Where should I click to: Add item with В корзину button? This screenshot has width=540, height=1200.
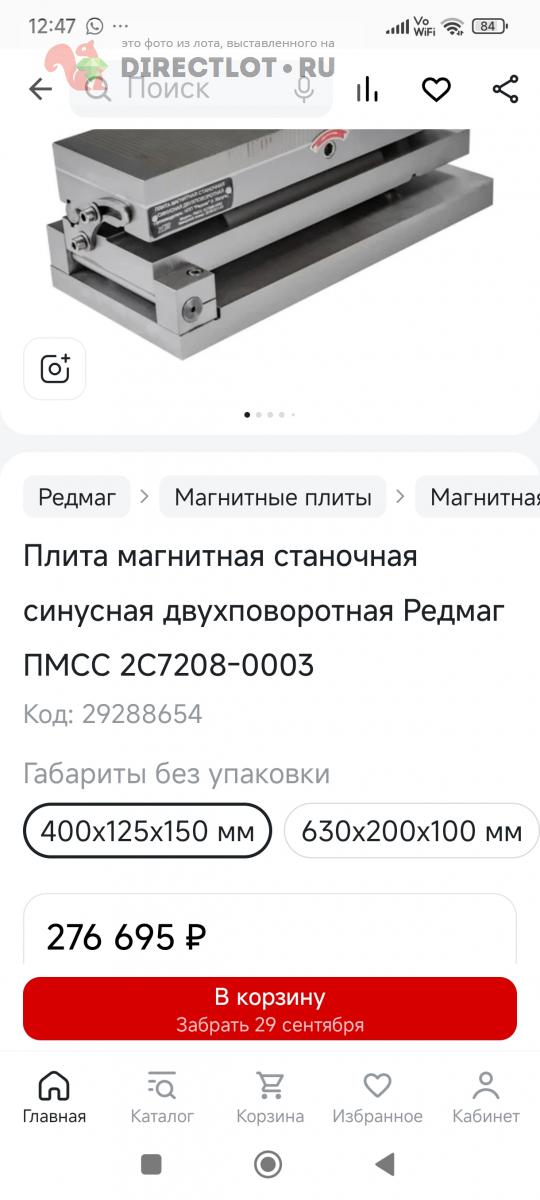[270, 1009]
